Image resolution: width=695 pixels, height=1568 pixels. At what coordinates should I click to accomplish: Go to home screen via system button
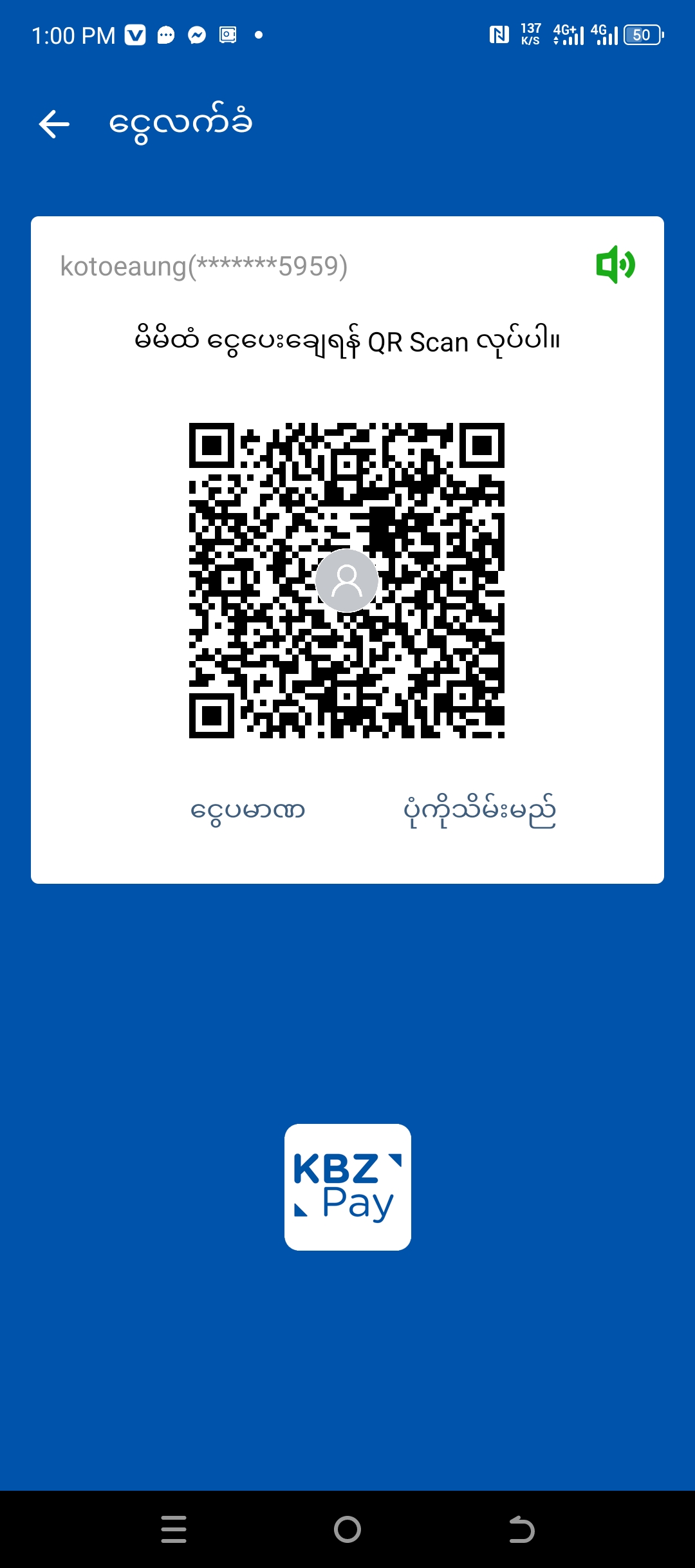(x=347, y=1529)
